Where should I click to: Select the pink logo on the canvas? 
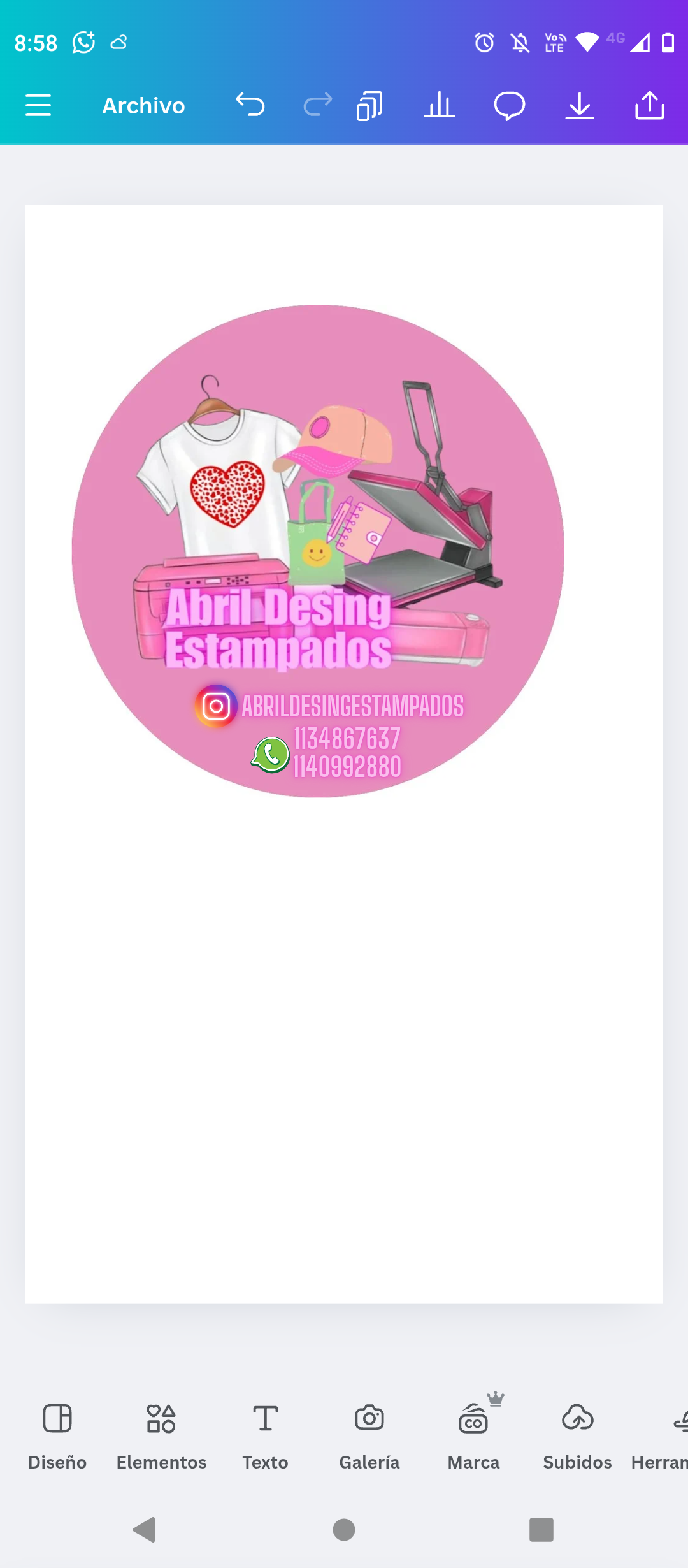[x=318, y=551]
